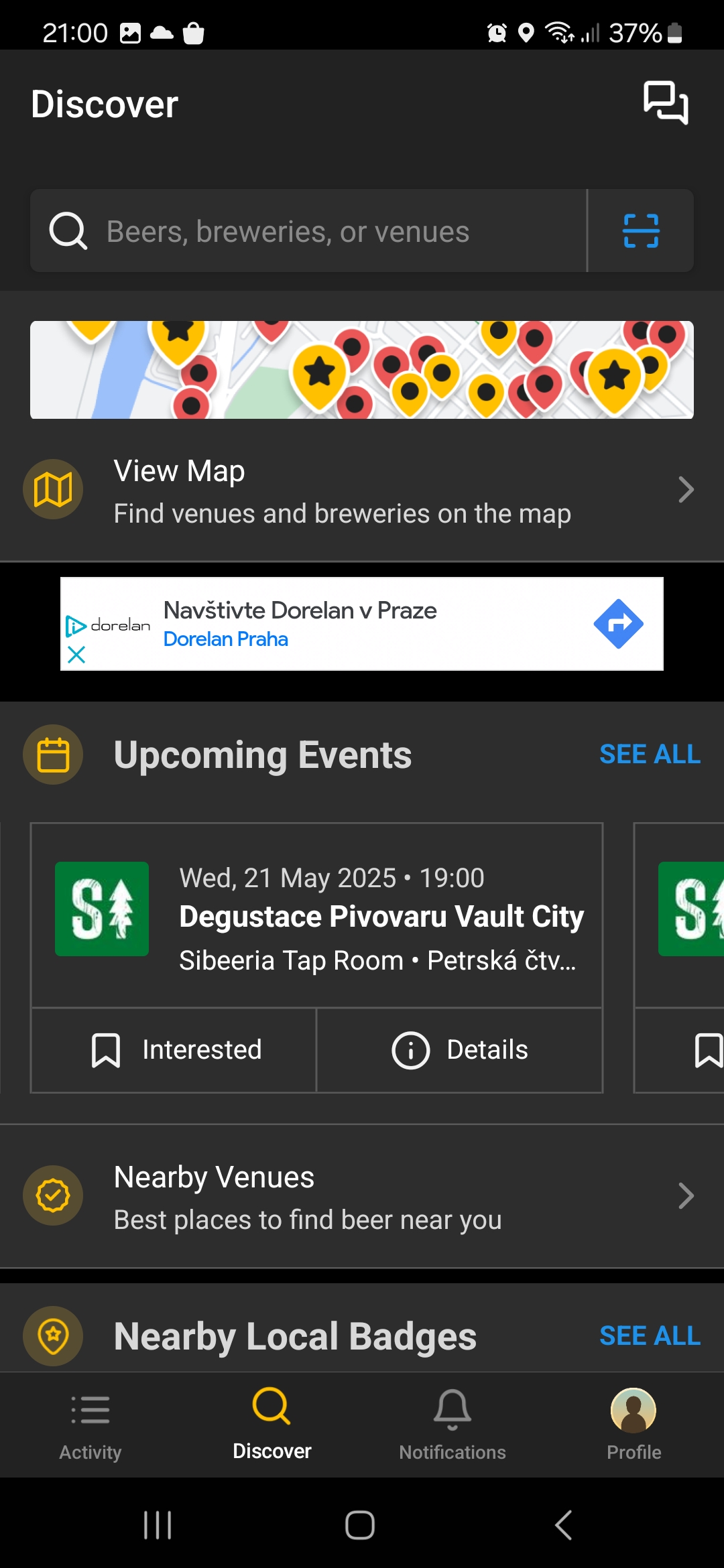Mark Degustace Pivovaru Vault City as Interested
The image size is (724, 1568).
176,1050
